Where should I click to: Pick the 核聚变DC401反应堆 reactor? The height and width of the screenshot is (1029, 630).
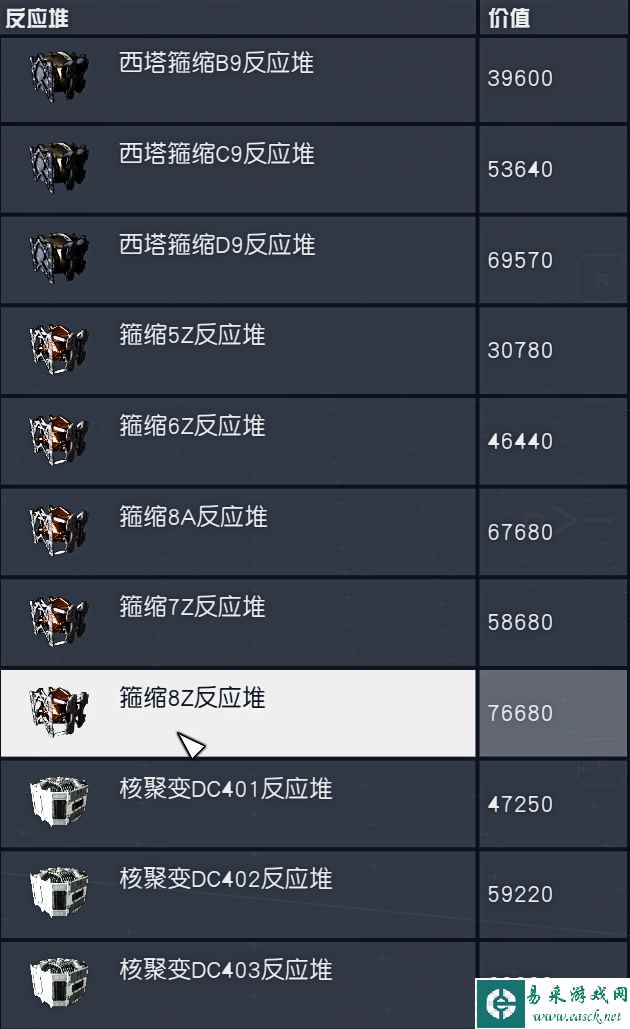[238, 803]
